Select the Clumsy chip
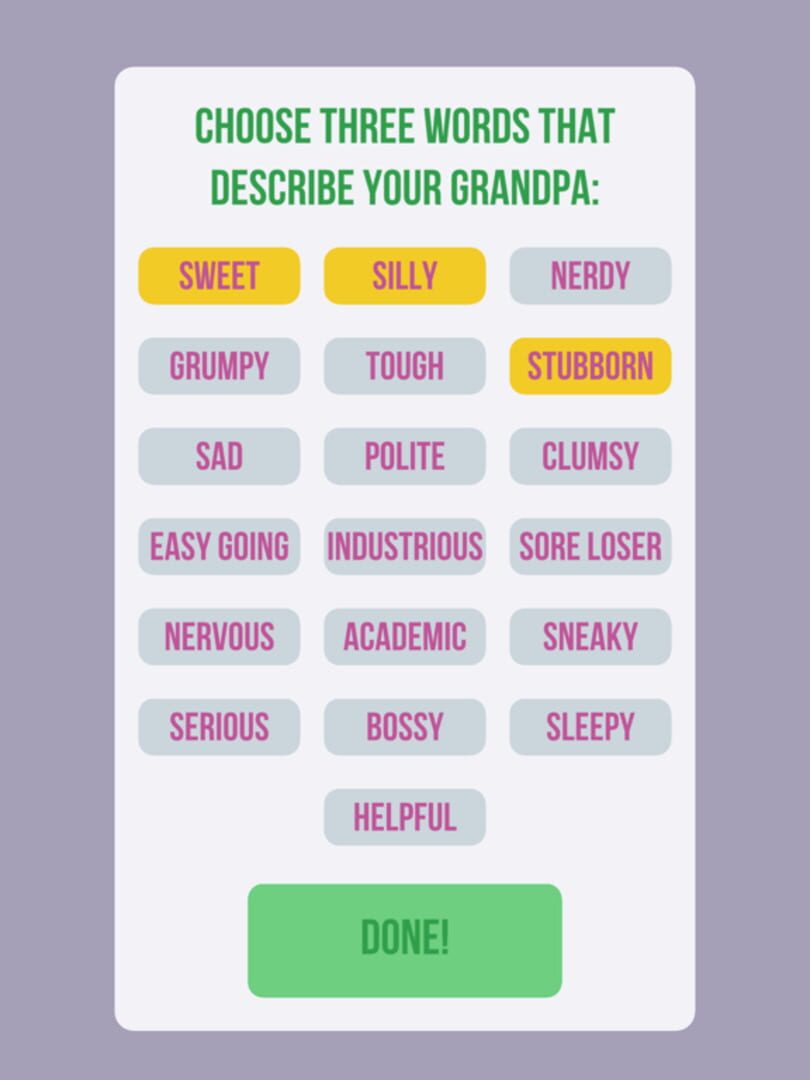The image size is (810, 1080). 590,456
